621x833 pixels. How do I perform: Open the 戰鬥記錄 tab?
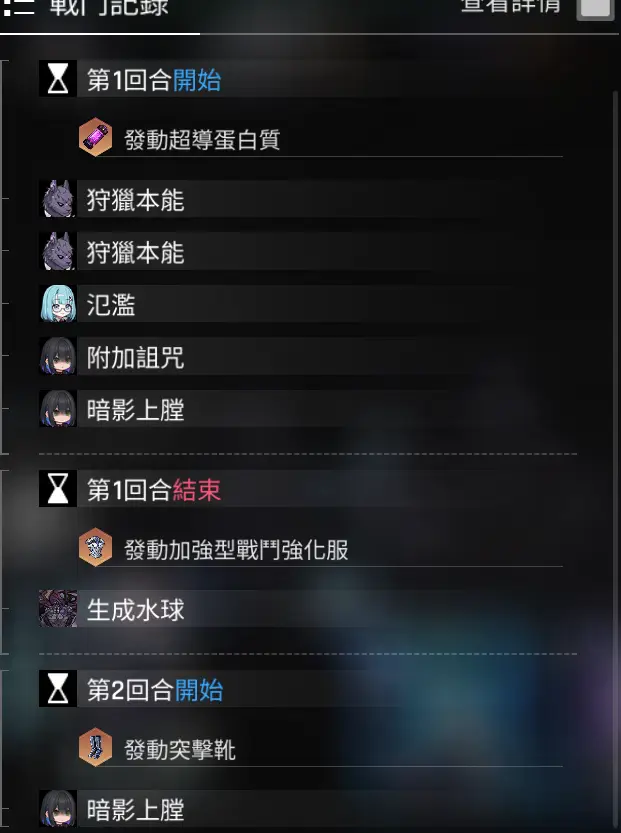tap(100, 10)
